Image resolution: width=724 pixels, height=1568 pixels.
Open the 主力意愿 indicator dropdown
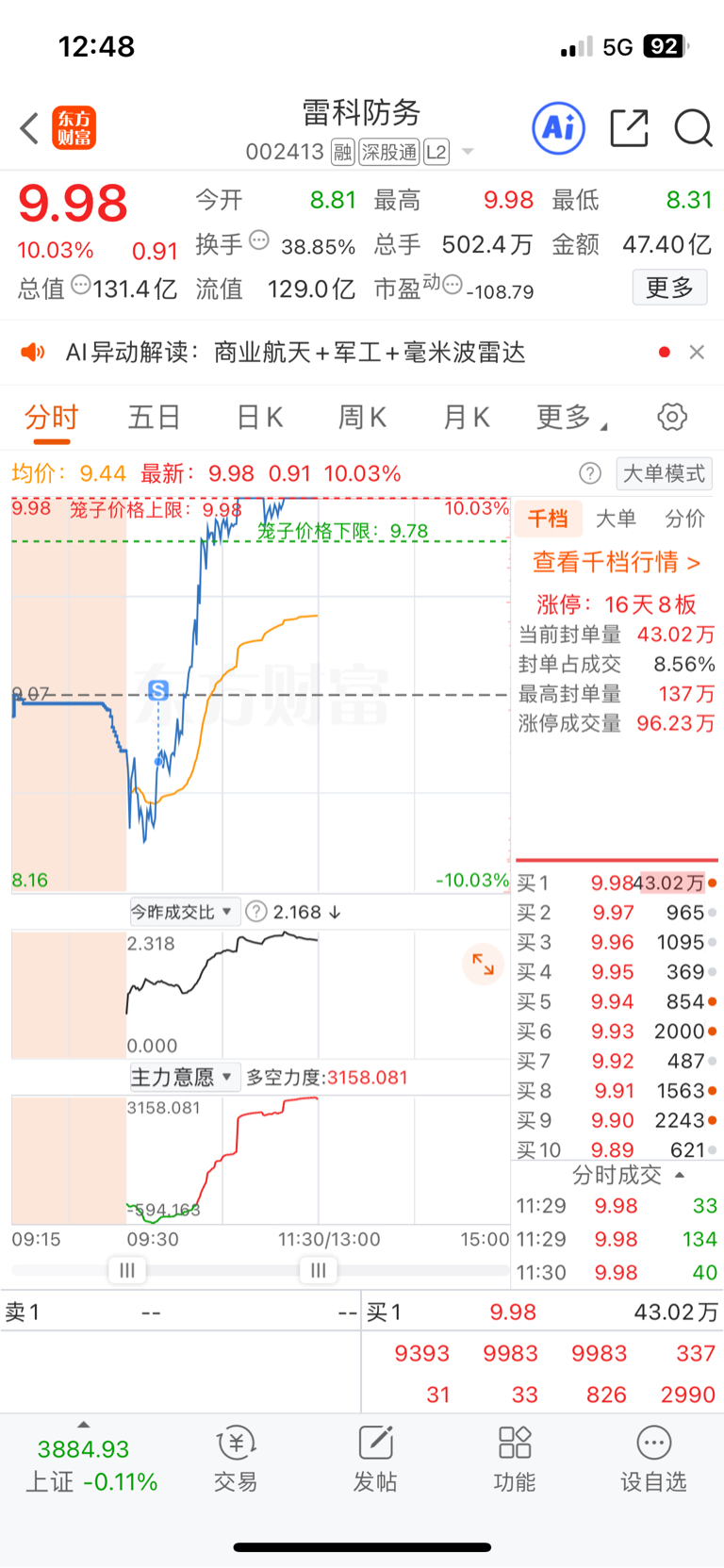coord(183,1078)
